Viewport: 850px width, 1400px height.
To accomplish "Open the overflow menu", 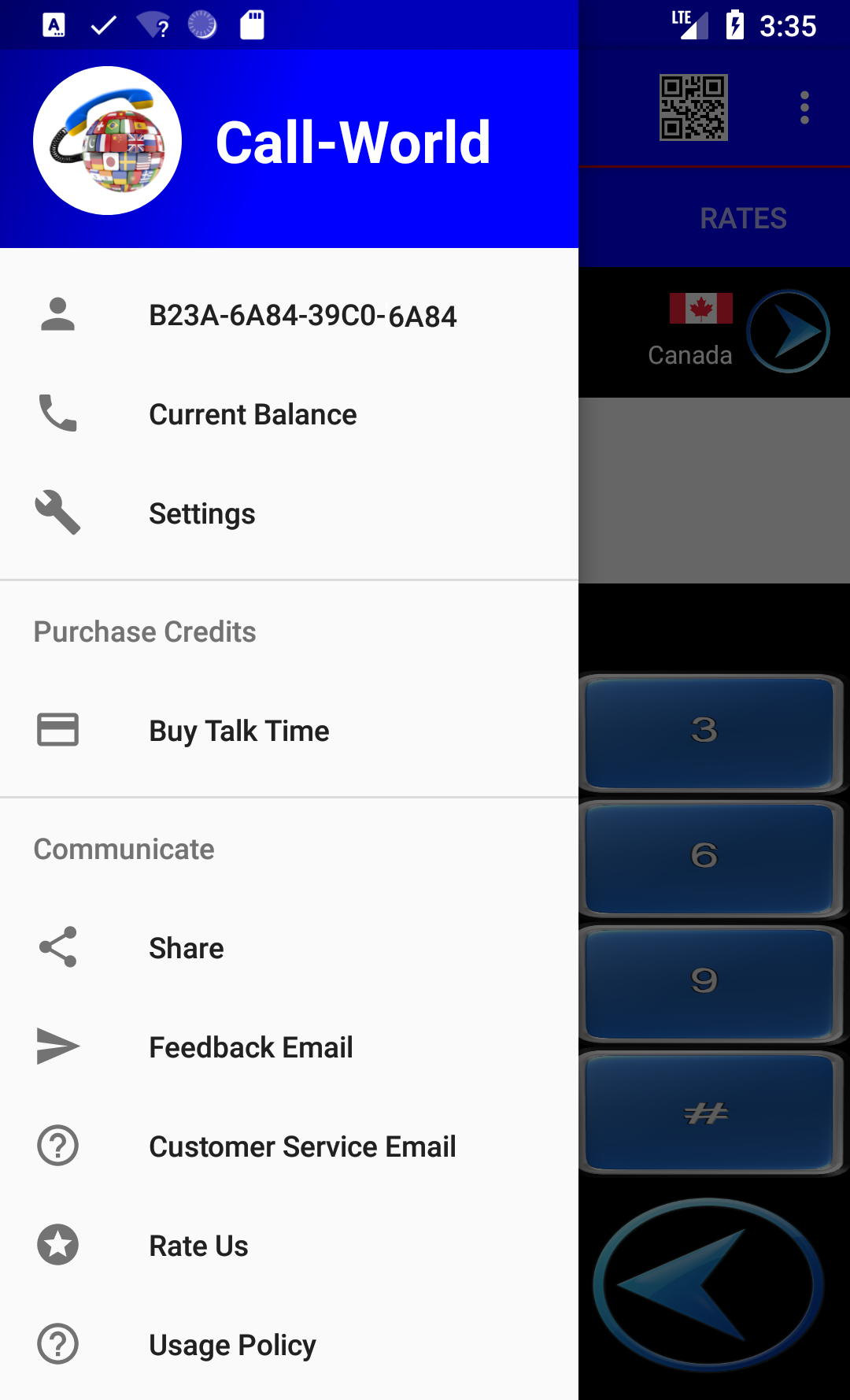I will tap(804, 108).
